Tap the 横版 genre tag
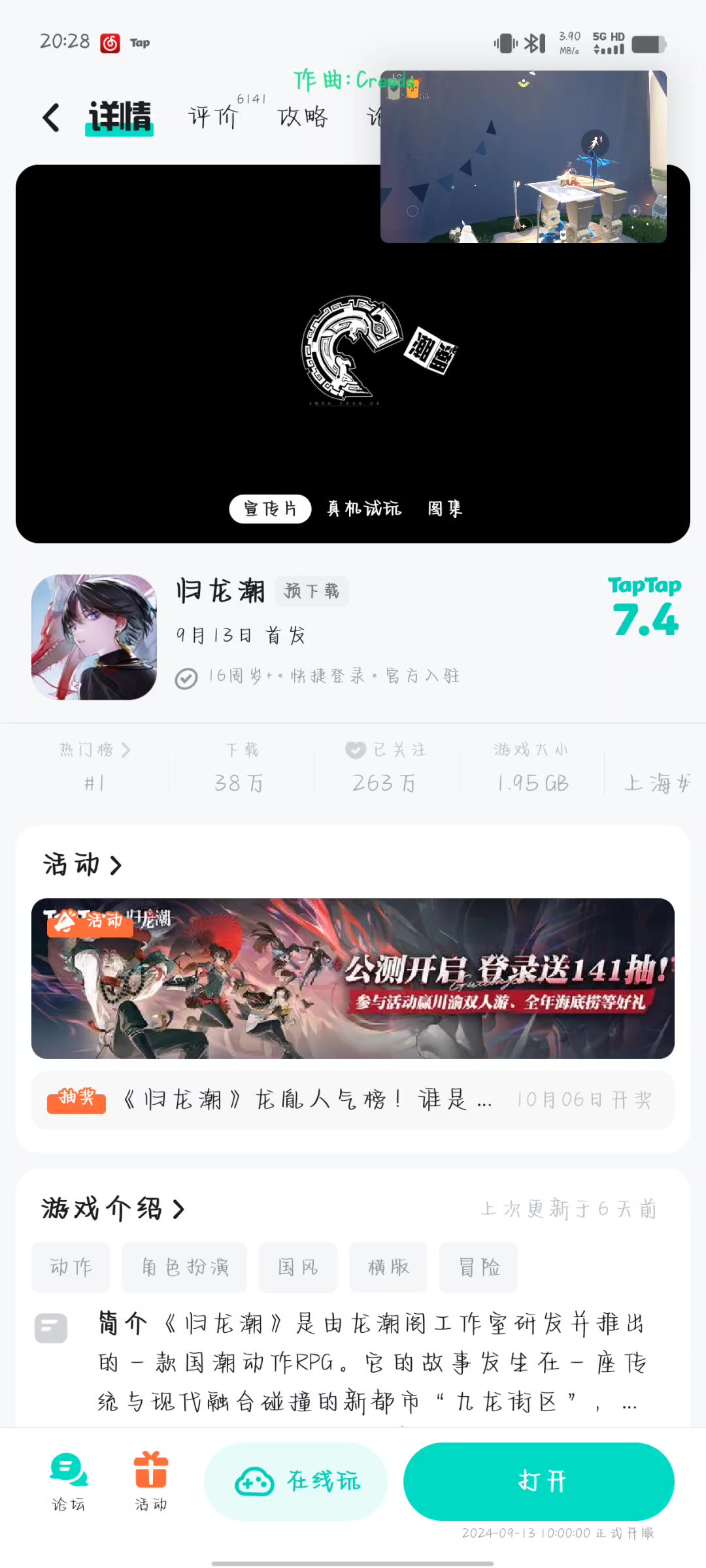Screen dimensions: 706x1568 coord(388,1267)
